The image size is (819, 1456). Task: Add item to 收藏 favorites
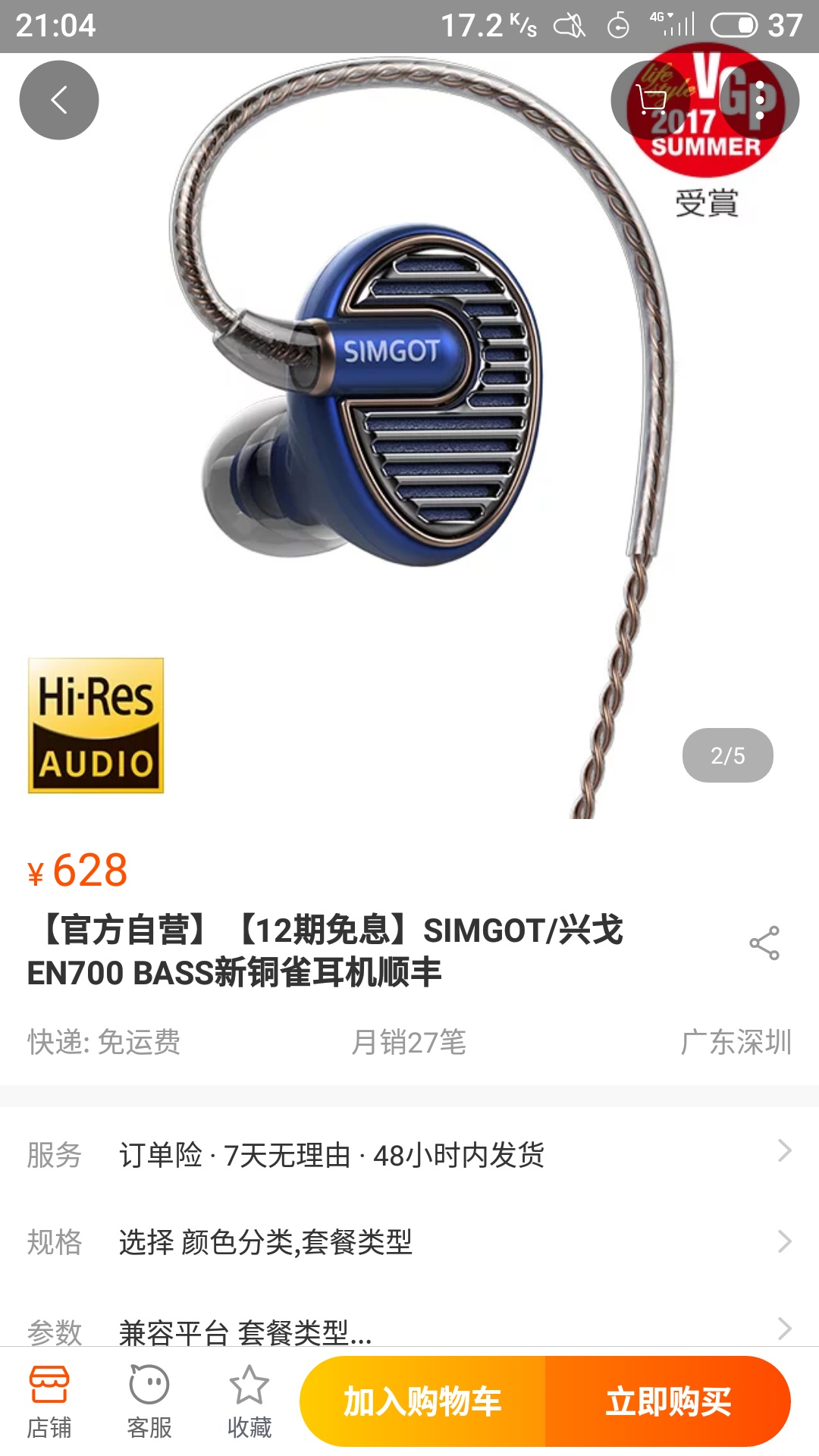249,1401
